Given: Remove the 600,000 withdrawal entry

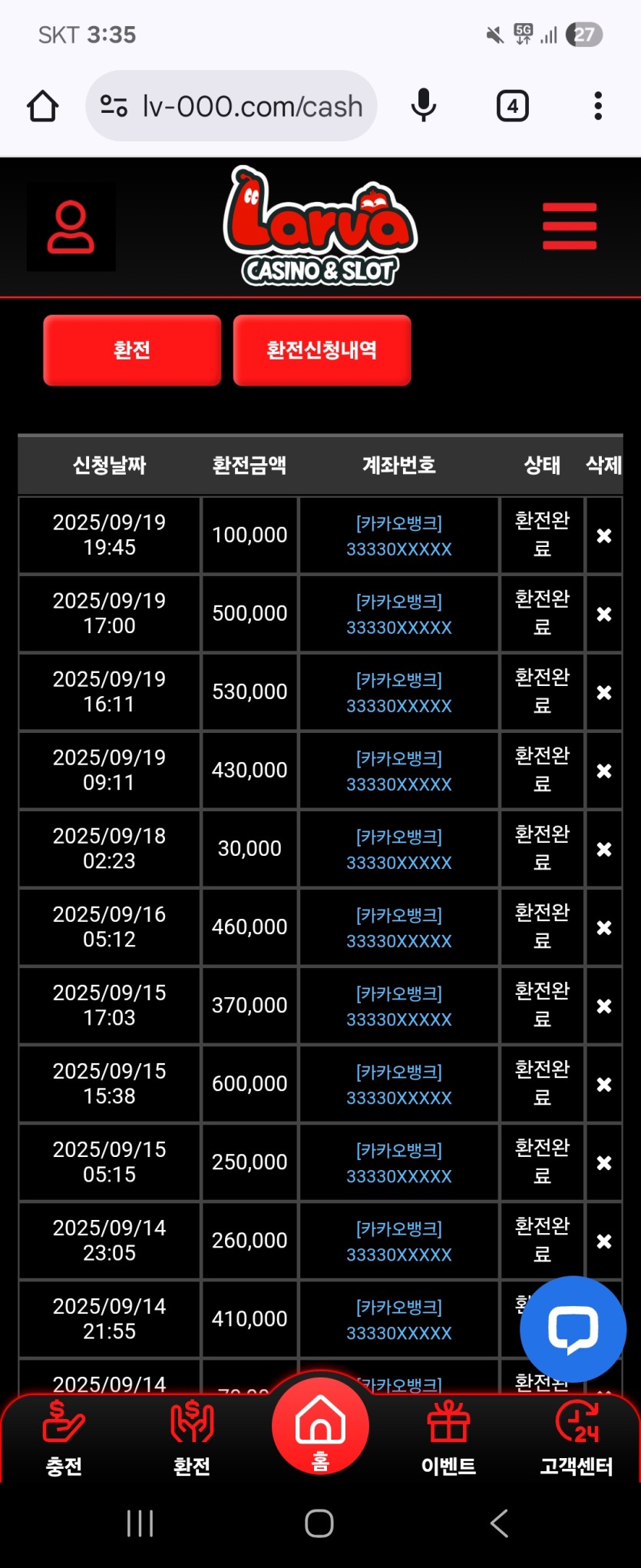Looking at the screenshot, I should click(604, 1084).
